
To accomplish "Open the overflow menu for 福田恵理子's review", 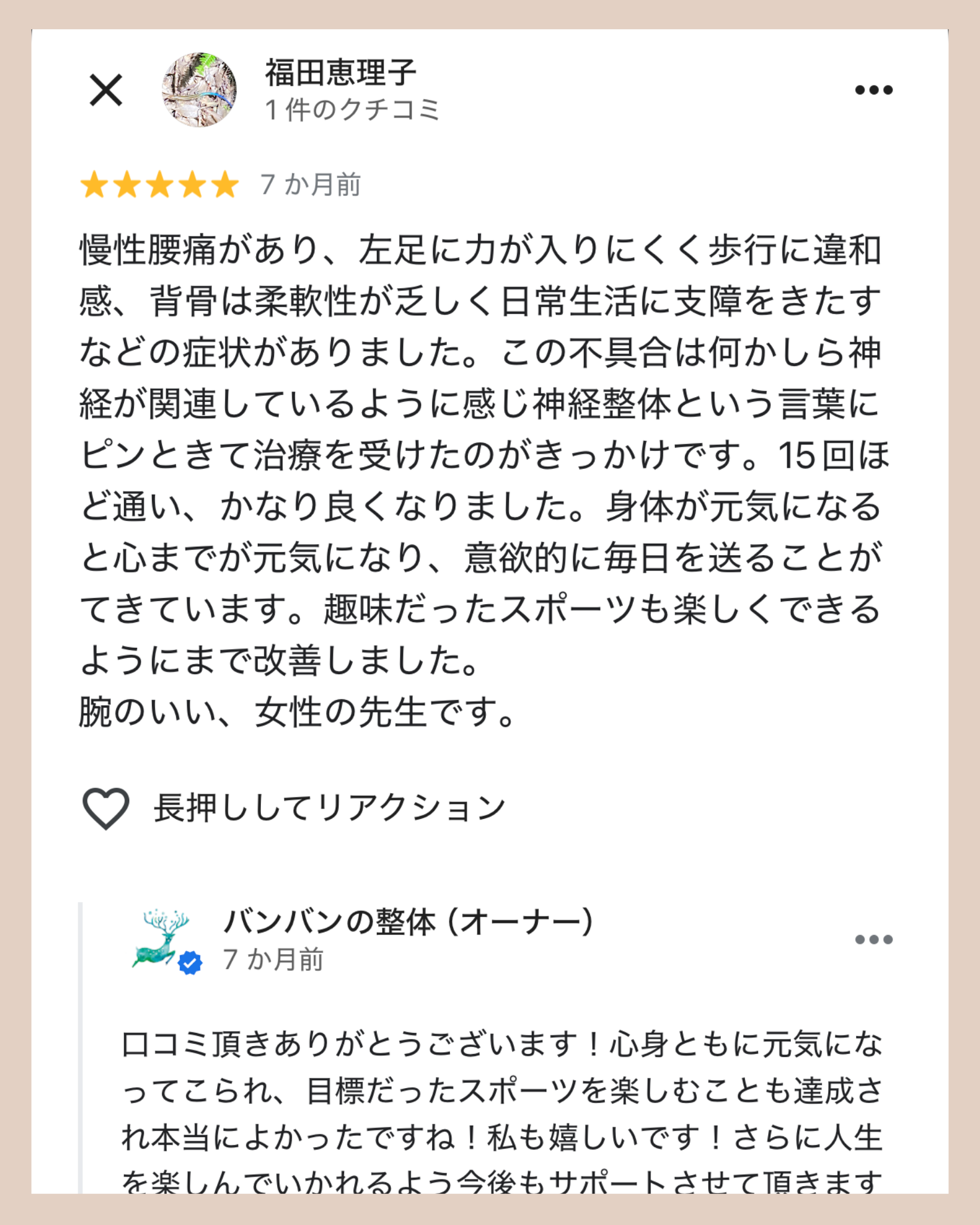I will click(x=874, y=90).
